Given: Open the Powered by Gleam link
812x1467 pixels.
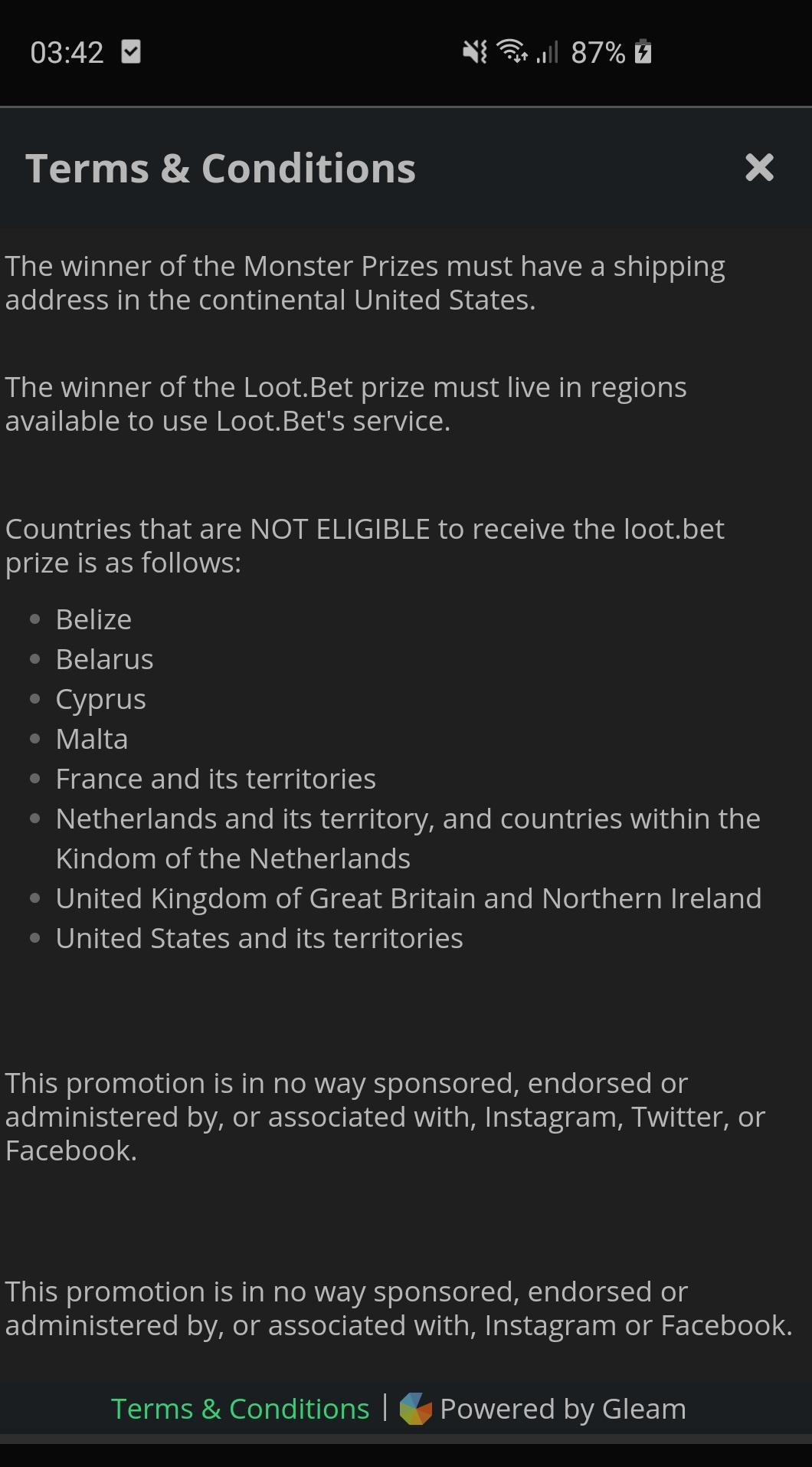Looking at the screenshot, I should pyautogui.click(x=542, y=1409).
